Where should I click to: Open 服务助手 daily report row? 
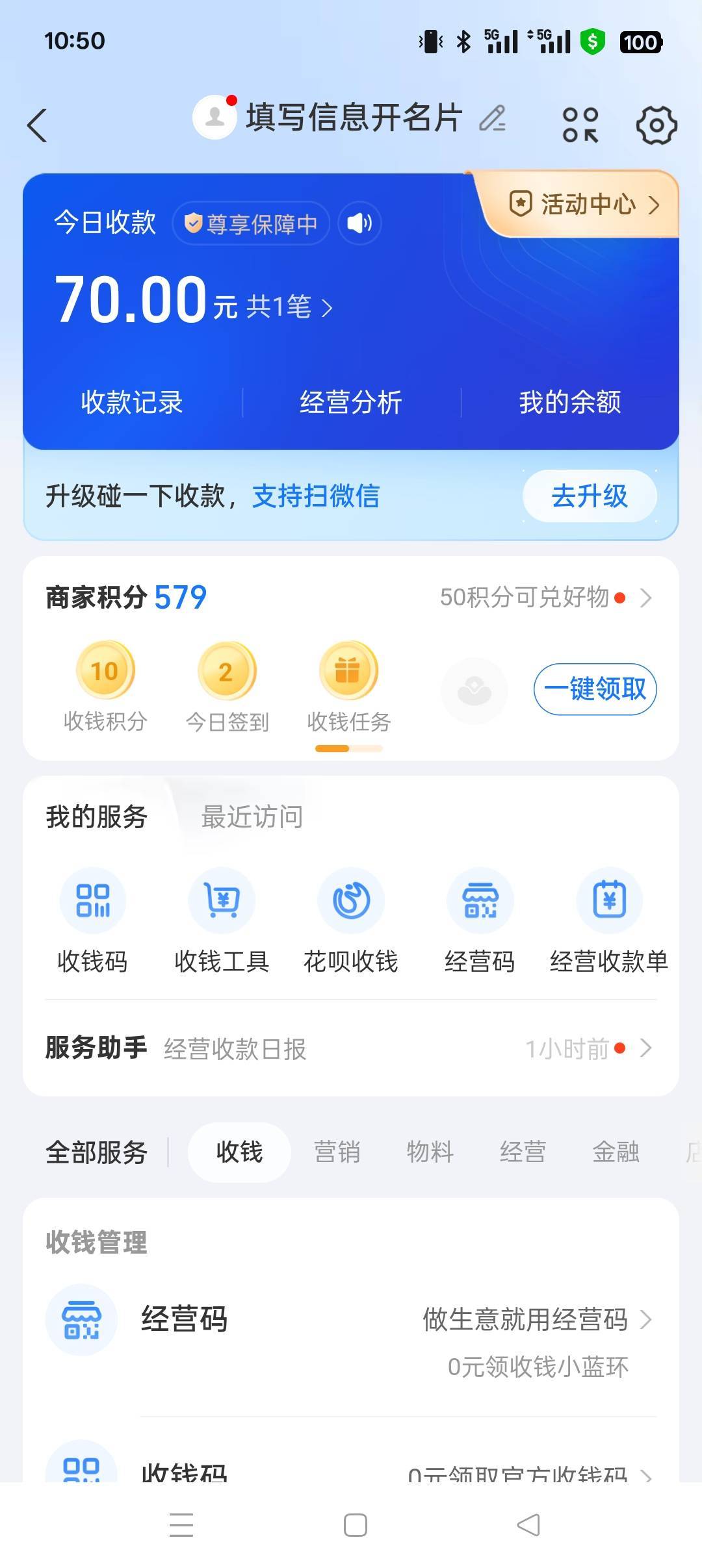[351, 1048]
